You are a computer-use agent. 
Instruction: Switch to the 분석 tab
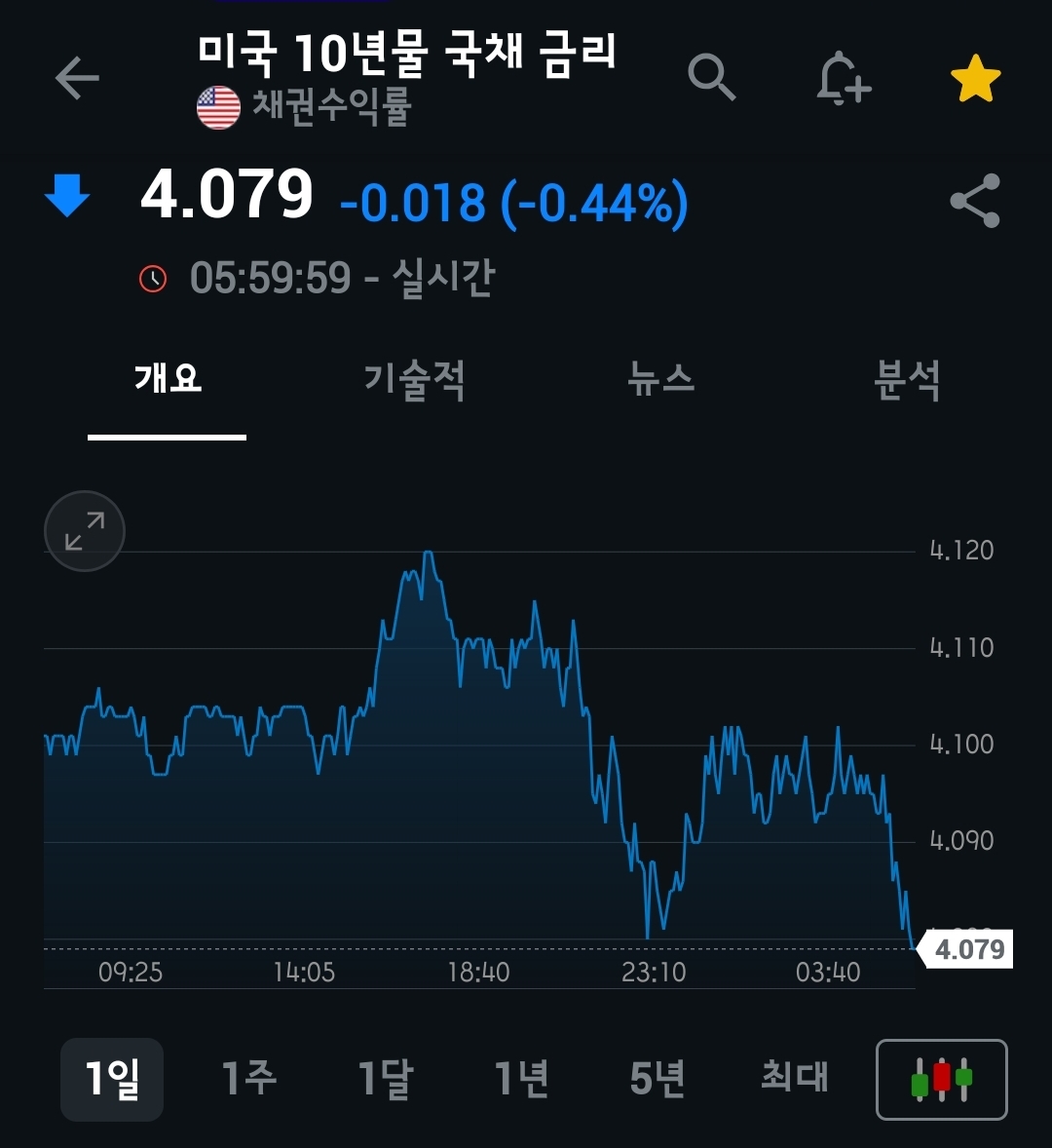pyautogui.click(x=907, y=379)
